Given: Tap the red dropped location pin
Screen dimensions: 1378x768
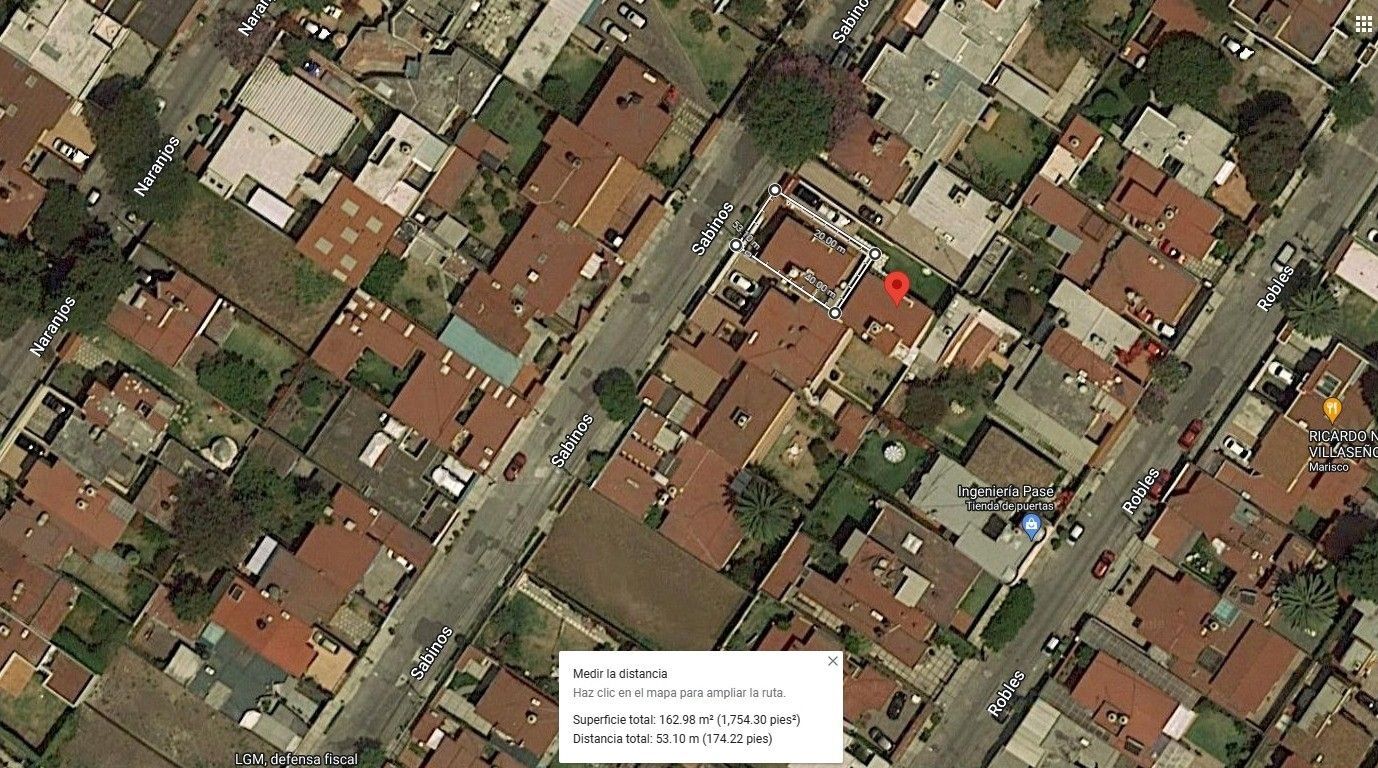Looking at the screenshot, I should 897,287.
